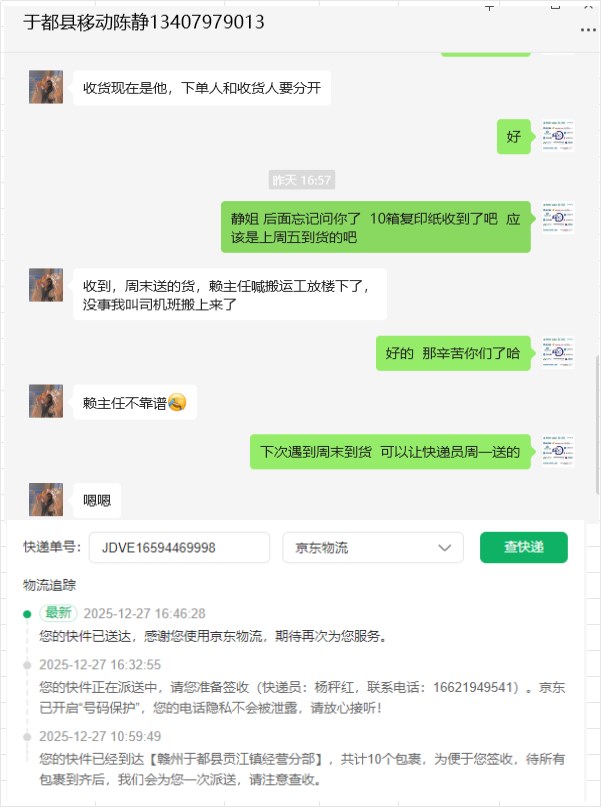
Task: Open the chat overflow menu
Action: [x=588, y=29]
